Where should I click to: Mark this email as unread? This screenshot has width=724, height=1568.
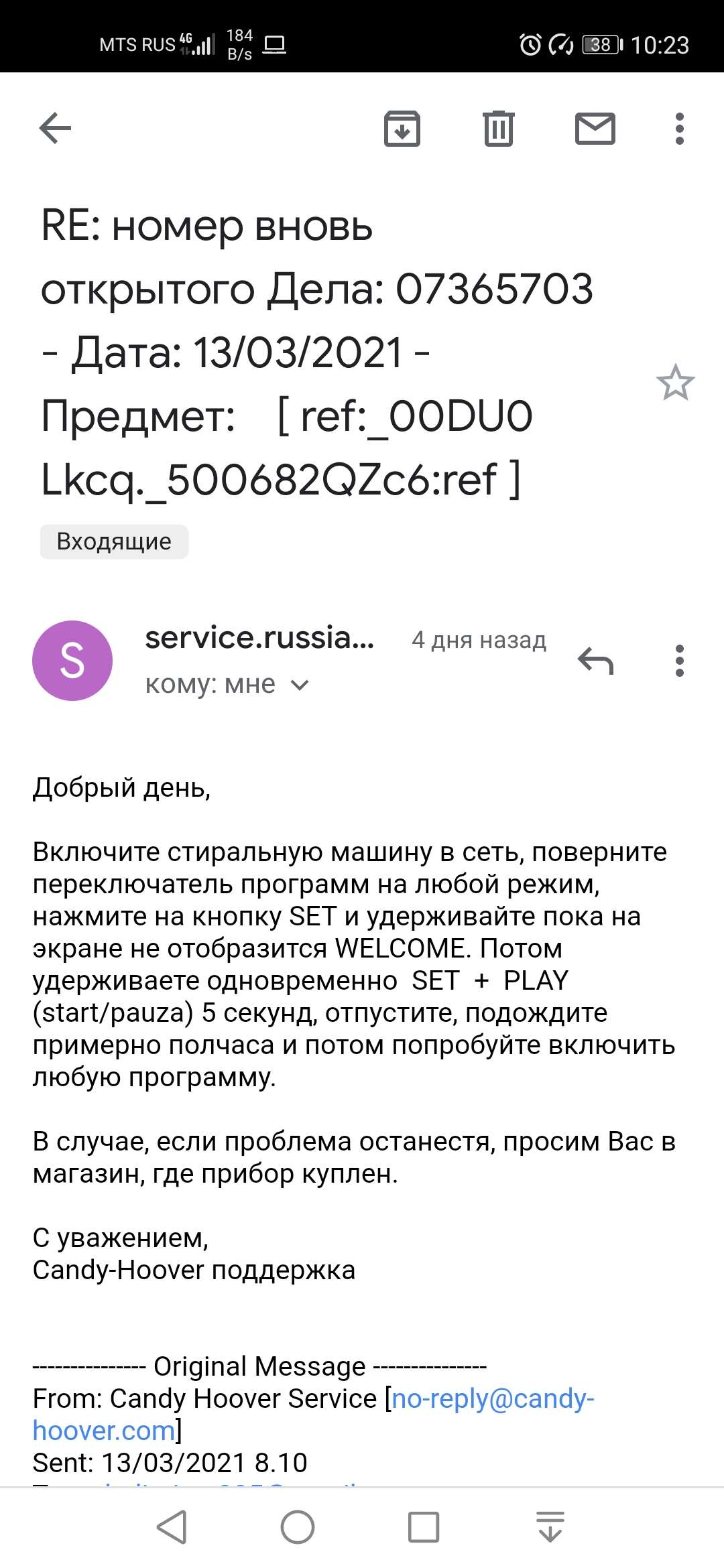(x=595, y=128)
